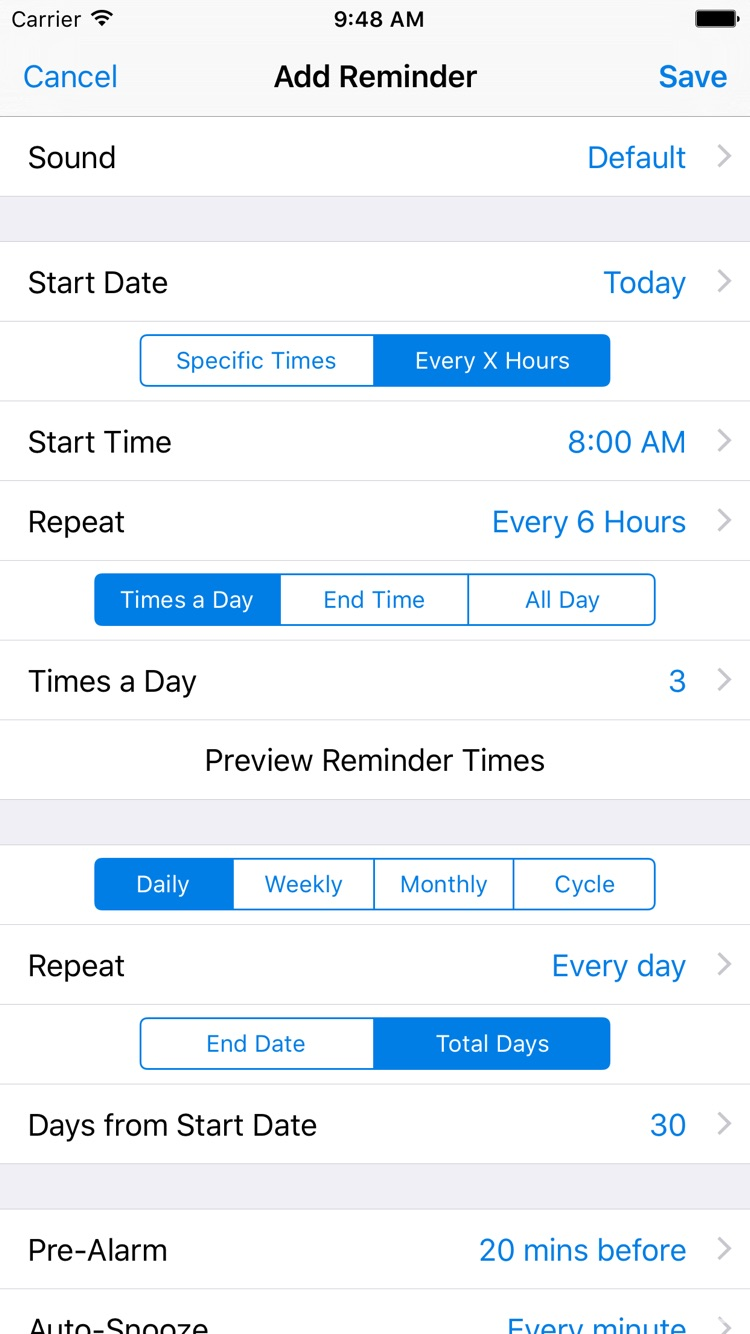This screenshot has width=750, height=1334.
Task: Switch repeat schedule to Weekly
Action: point(303,884)
